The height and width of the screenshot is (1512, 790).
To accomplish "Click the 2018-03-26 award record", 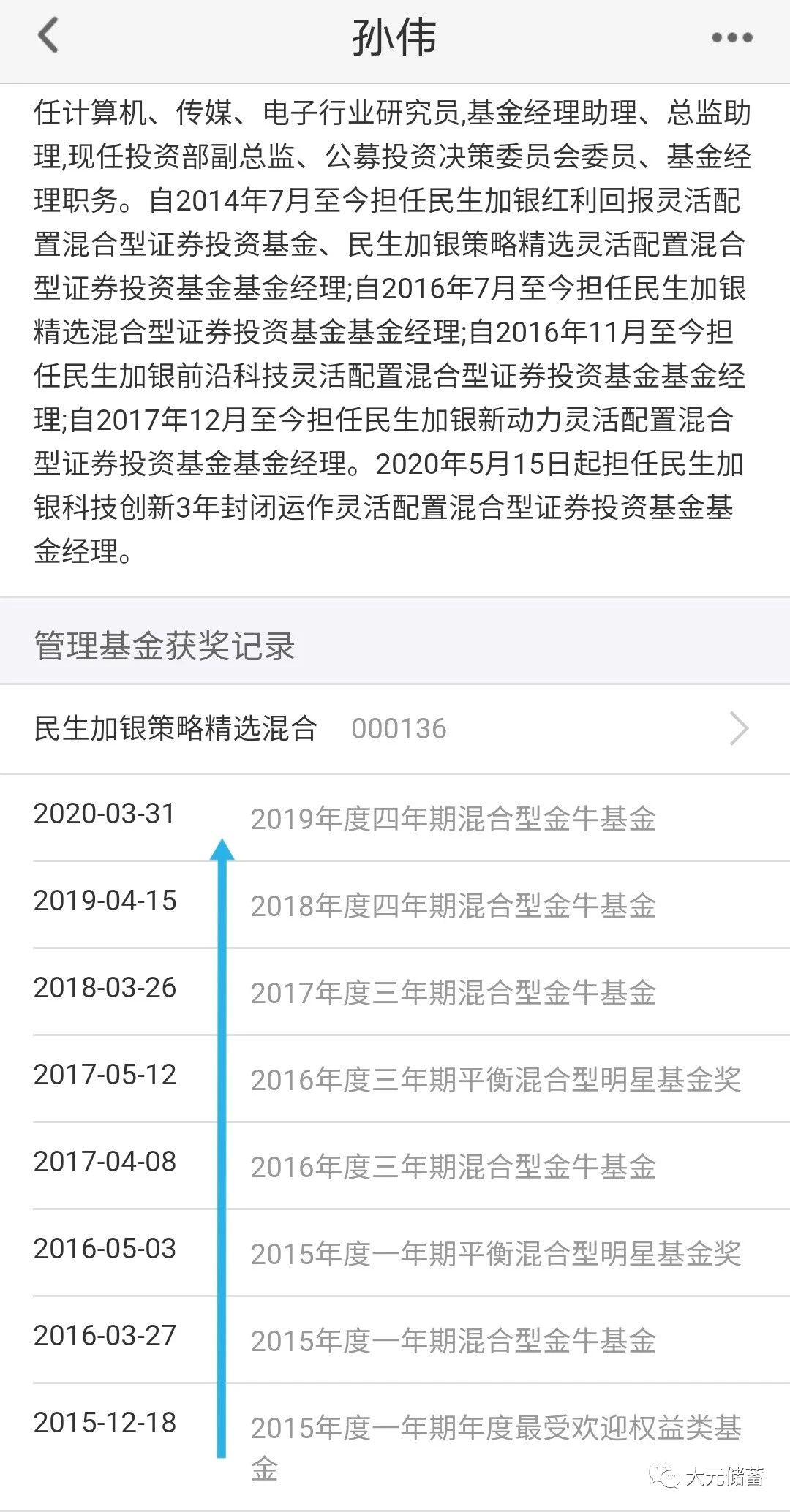I will pos(107,988).
